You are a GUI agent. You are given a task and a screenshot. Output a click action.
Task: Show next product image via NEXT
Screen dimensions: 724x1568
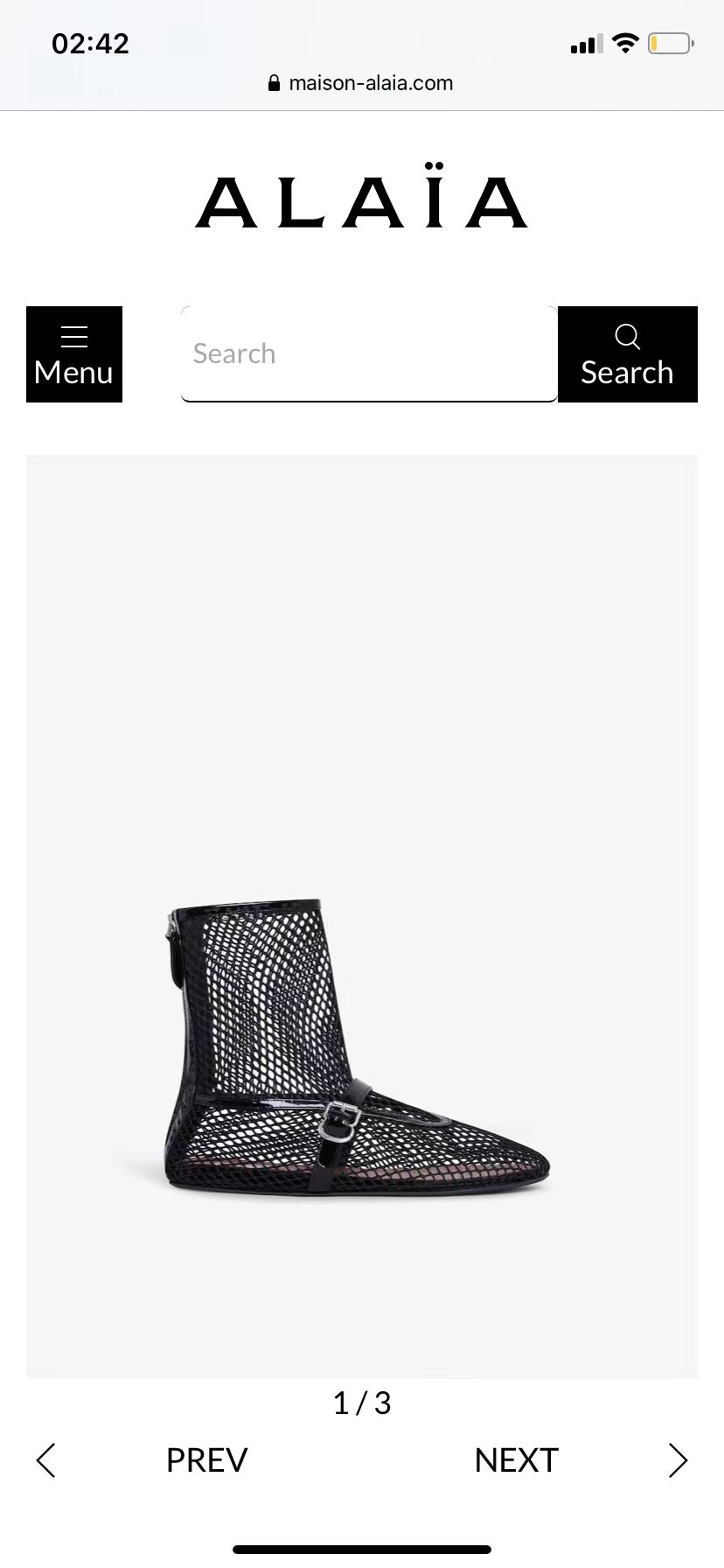(x=516, y=1460)
